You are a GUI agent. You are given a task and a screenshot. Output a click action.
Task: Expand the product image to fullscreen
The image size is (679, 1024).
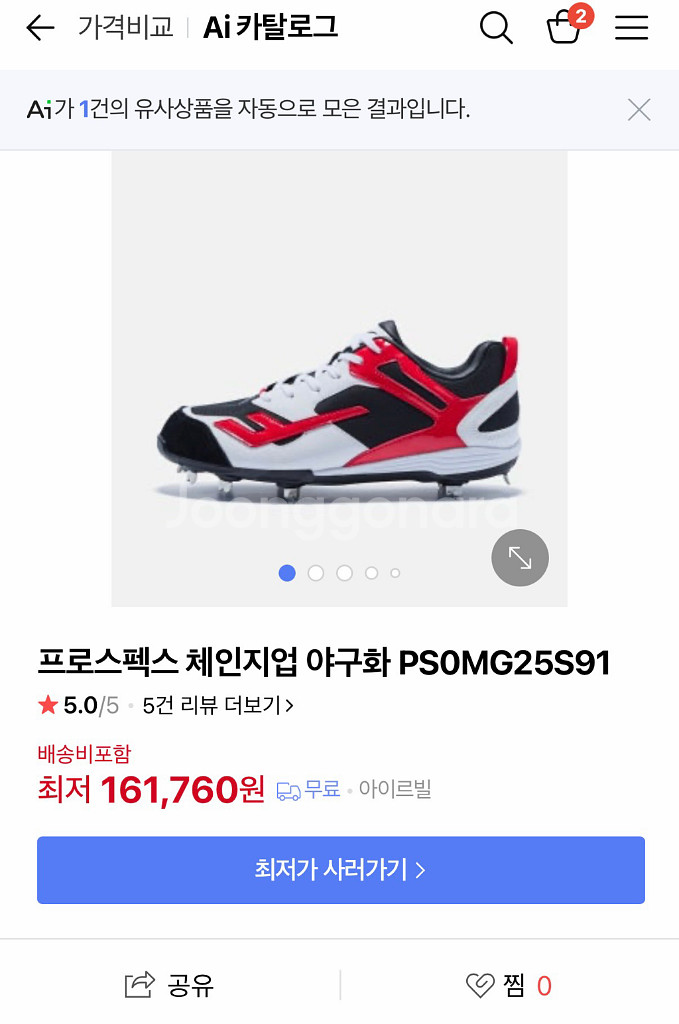(x=520, y=557)
